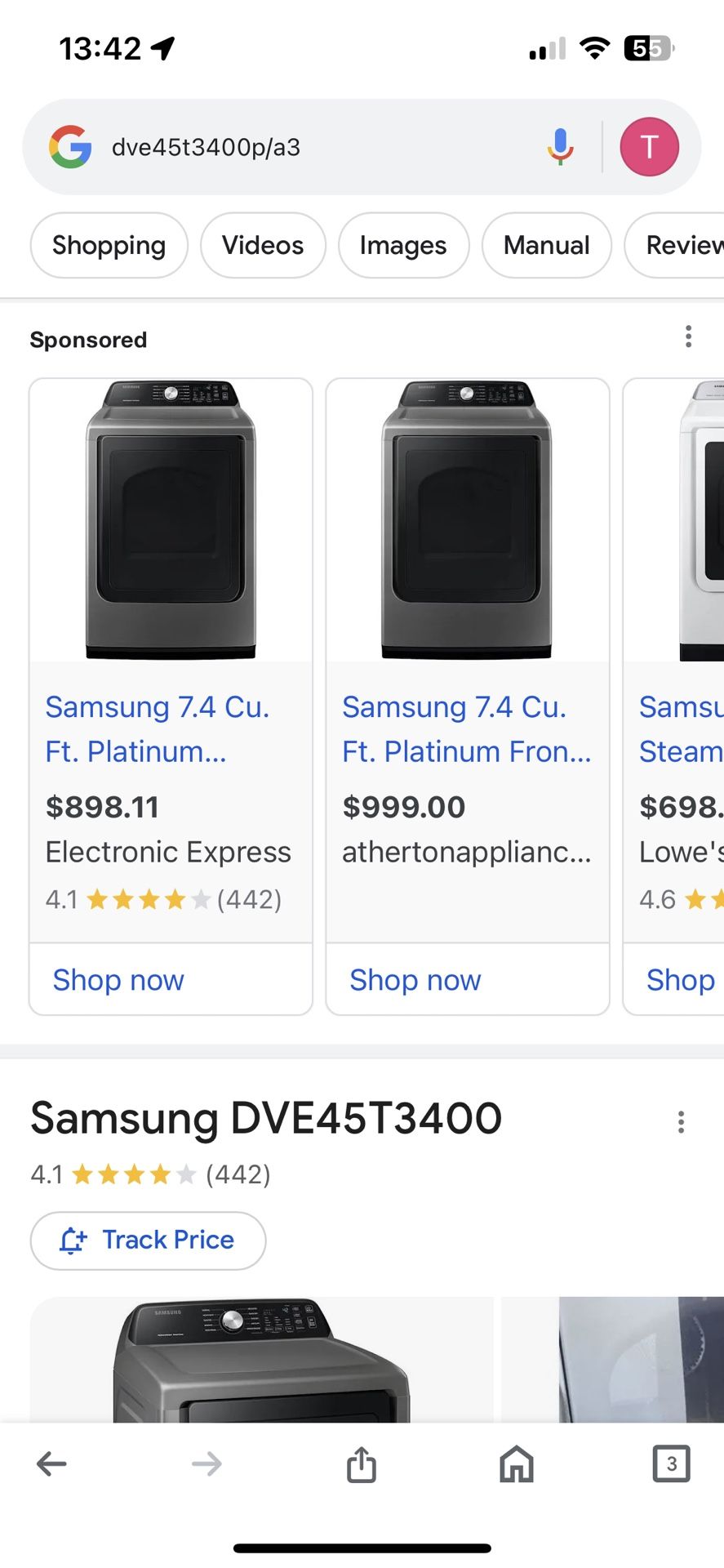Open the Images results tab

403,245
